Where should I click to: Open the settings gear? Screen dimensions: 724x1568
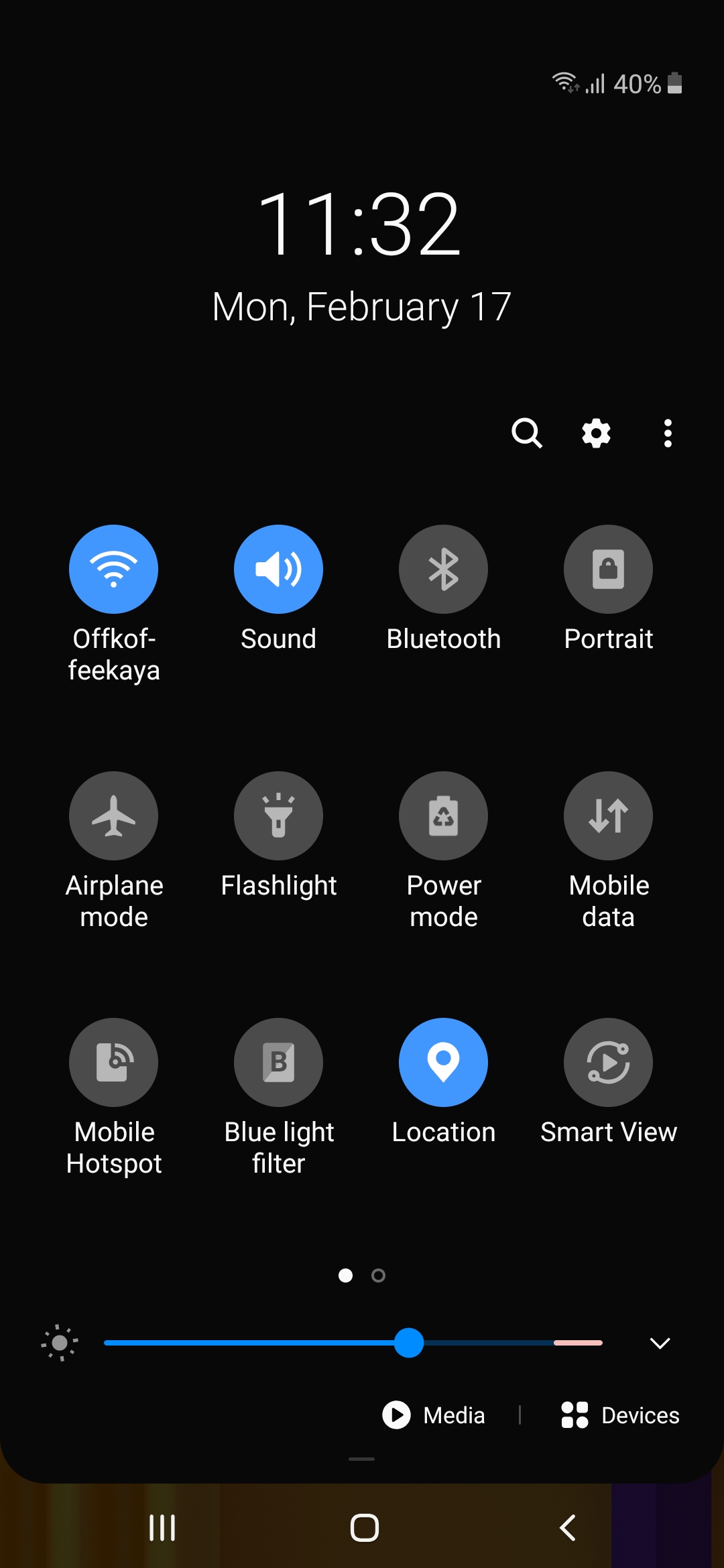[596, 434]
